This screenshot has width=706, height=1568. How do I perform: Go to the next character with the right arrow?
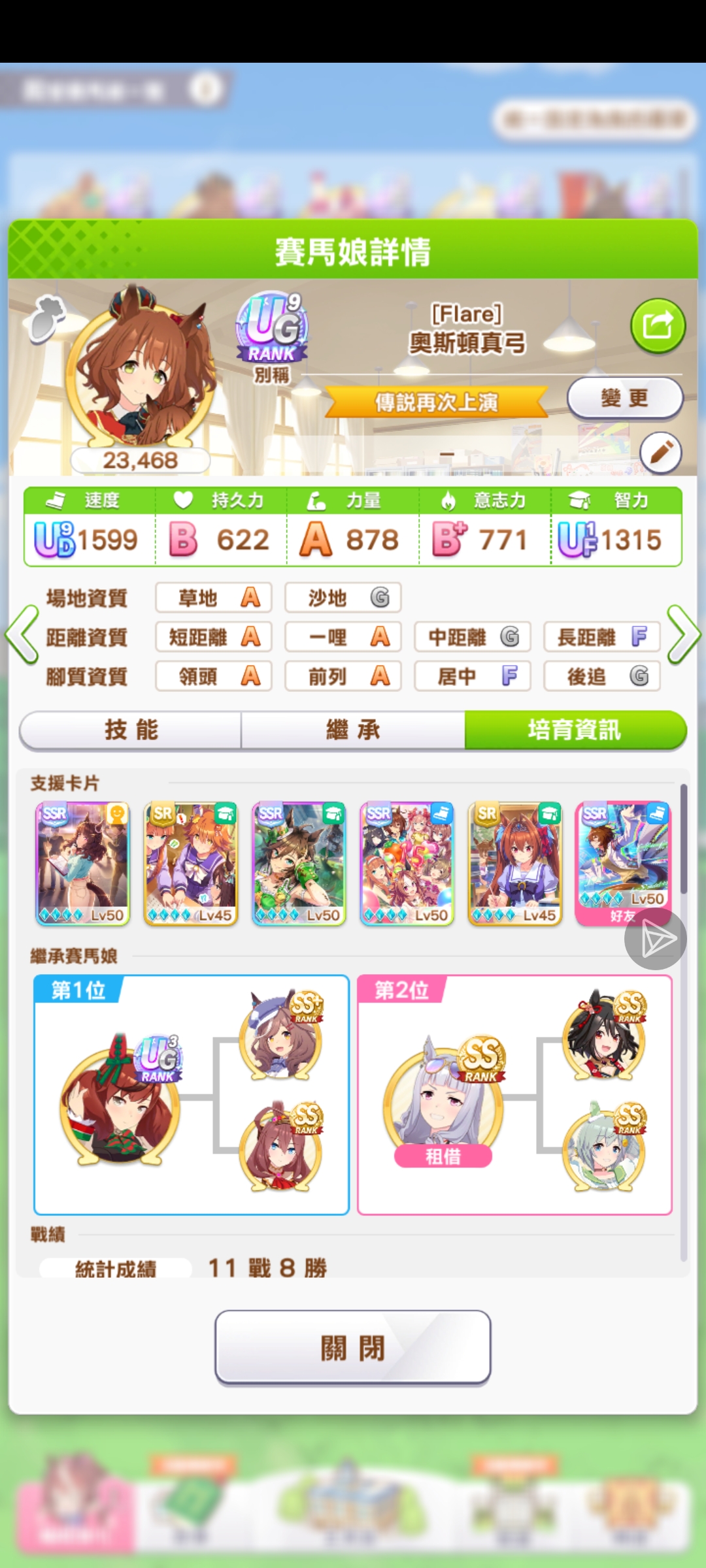684,635
